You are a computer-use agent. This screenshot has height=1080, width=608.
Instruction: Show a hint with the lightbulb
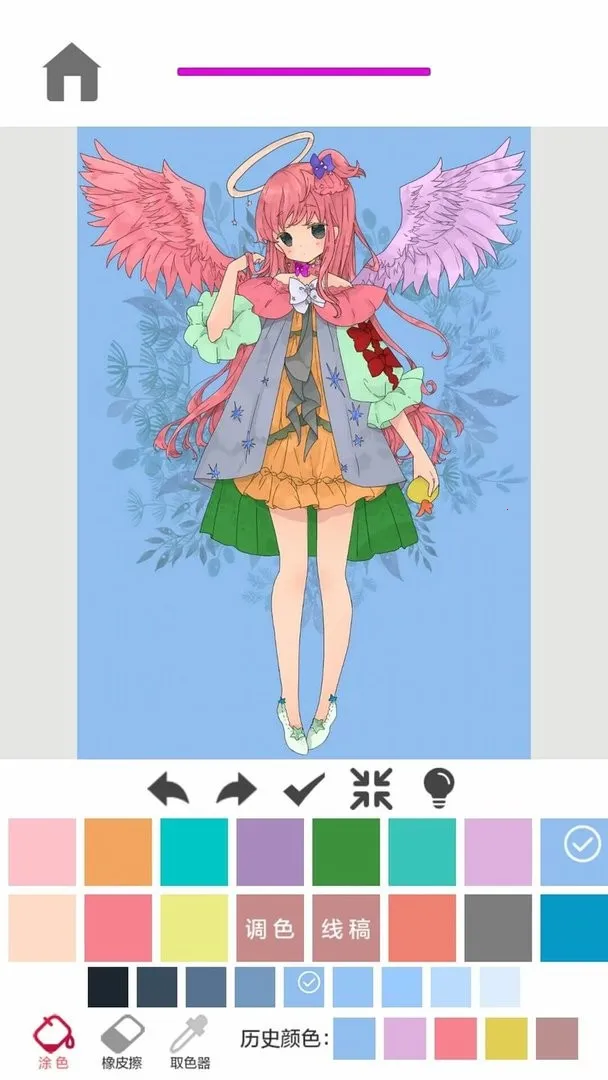point(438,789)
